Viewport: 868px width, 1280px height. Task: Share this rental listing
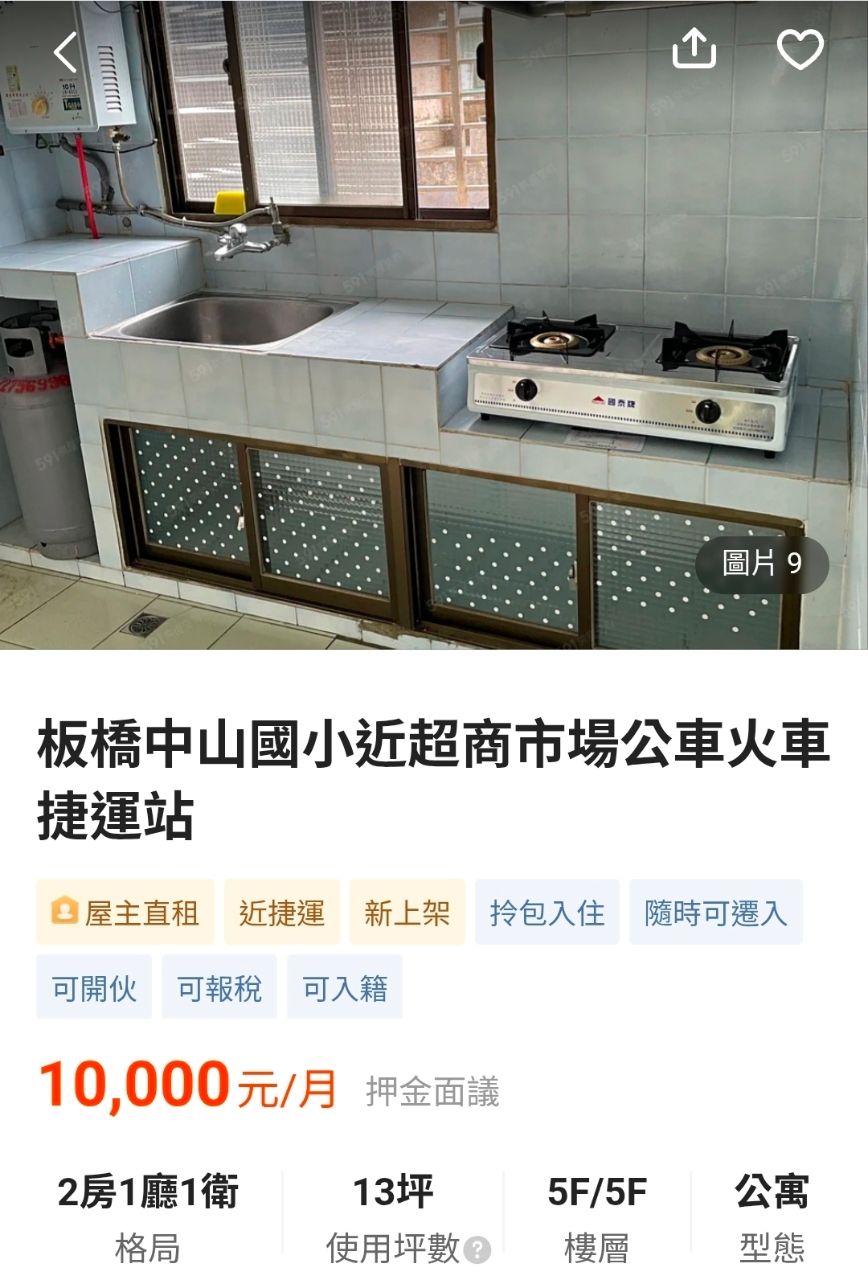click(x=694, y=47)
